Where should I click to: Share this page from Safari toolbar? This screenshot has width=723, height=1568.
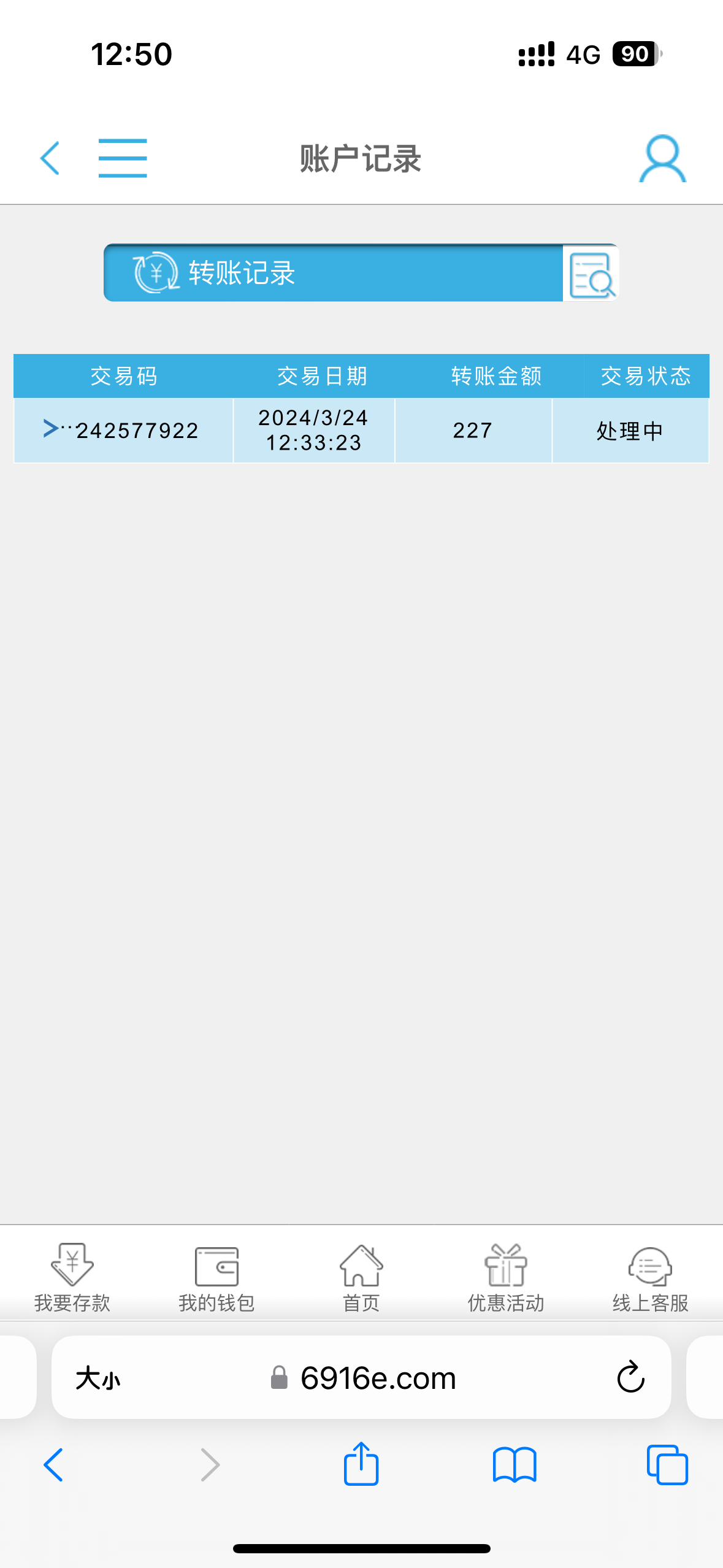coord(361,1464)
